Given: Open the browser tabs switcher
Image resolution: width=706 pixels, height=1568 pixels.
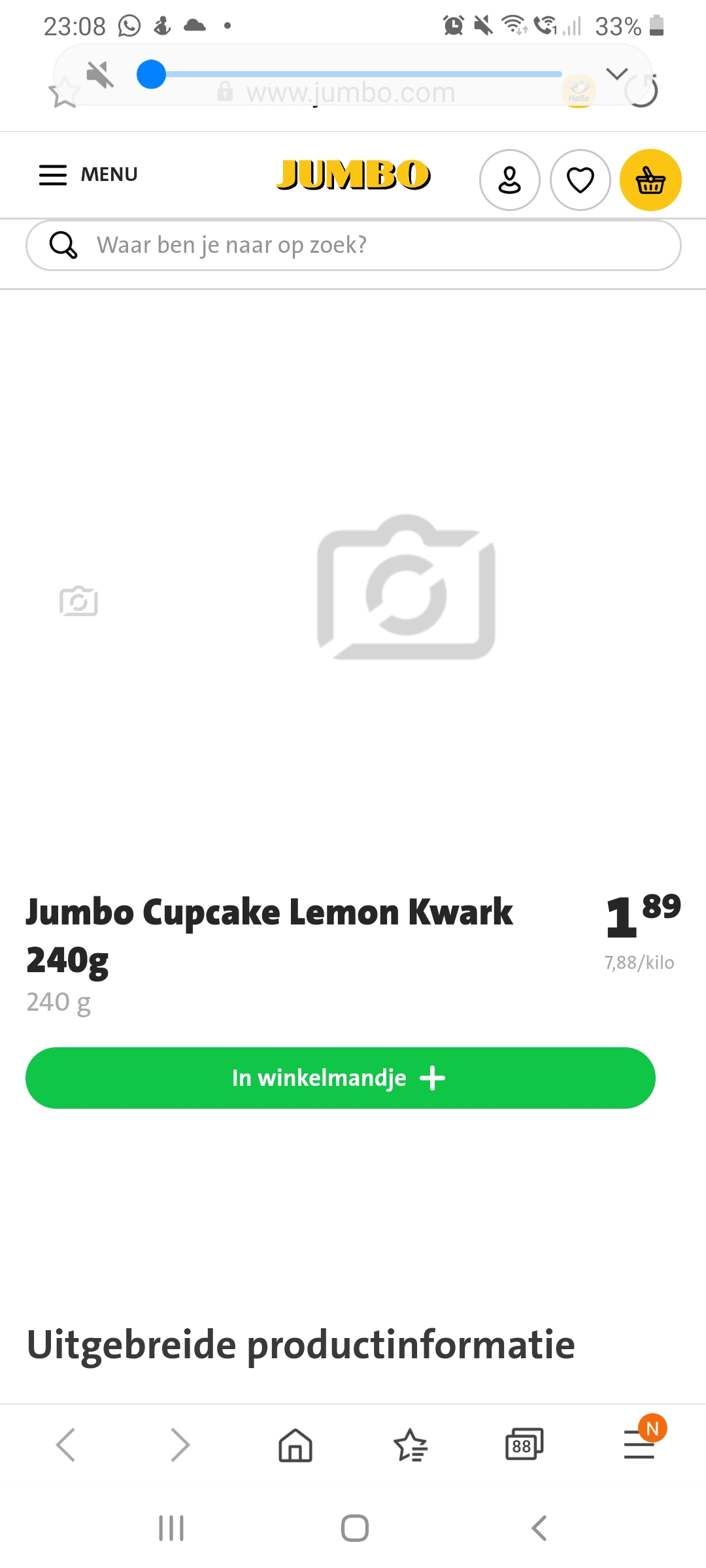Looking at the screenshot, I should pyautogui.click(x=524, y=1445).
